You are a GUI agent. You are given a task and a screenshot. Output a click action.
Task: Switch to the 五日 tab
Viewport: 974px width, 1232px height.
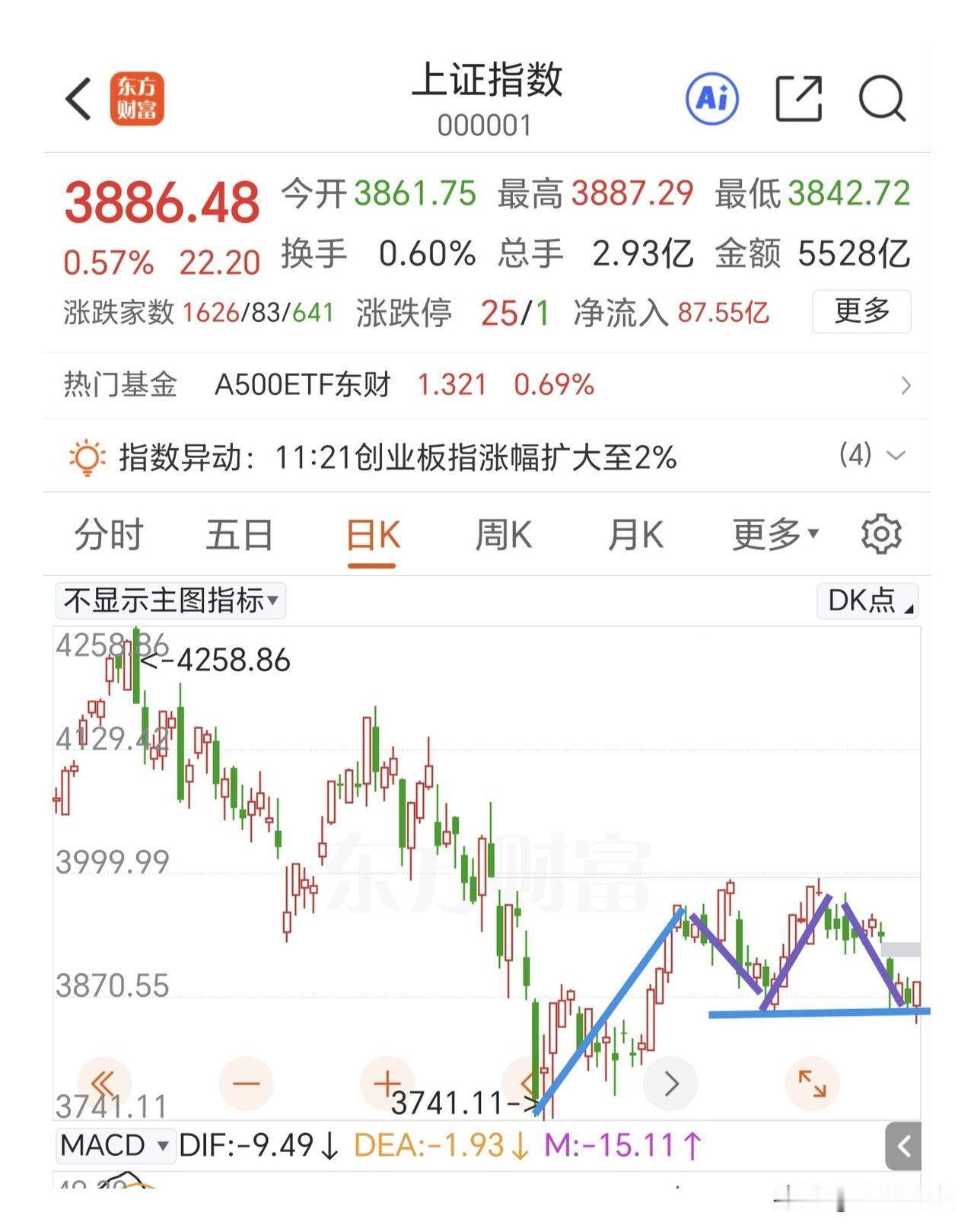(240, 534)
